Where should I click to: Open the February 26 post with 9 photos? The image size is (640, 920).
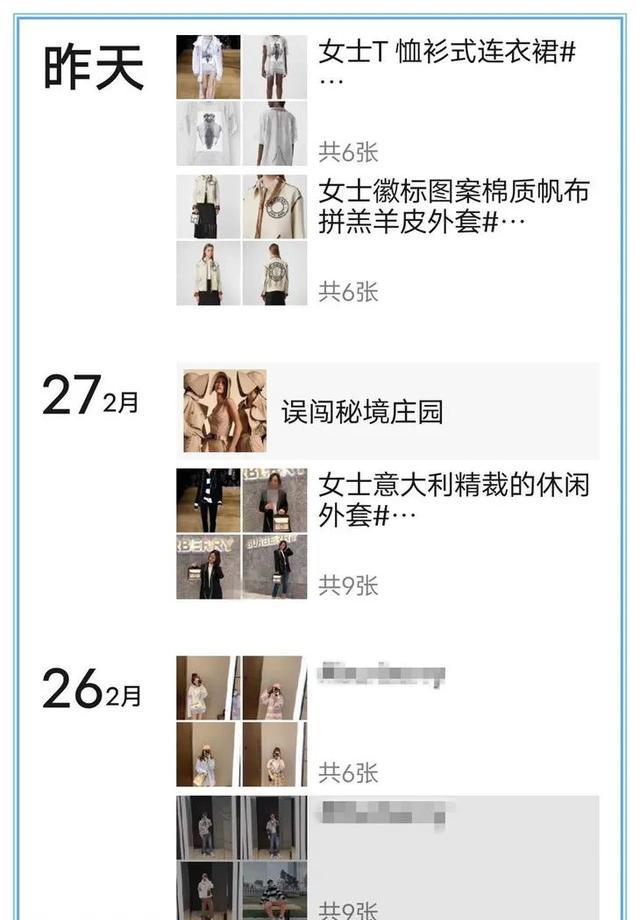coord(382,818)
